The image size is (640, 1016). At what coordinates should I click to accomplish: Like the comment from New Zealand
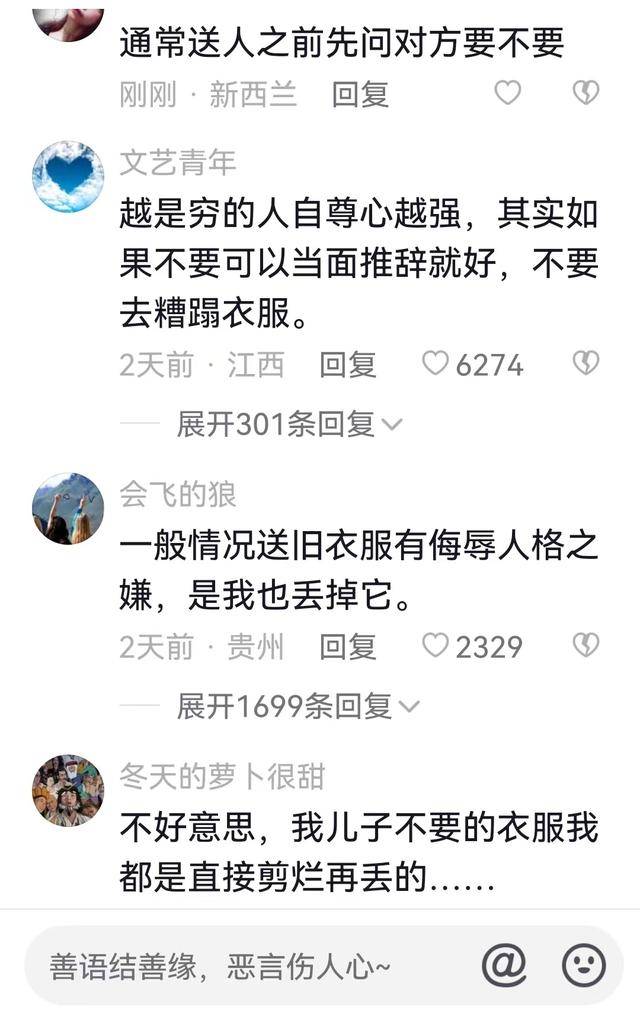[508, 93]
